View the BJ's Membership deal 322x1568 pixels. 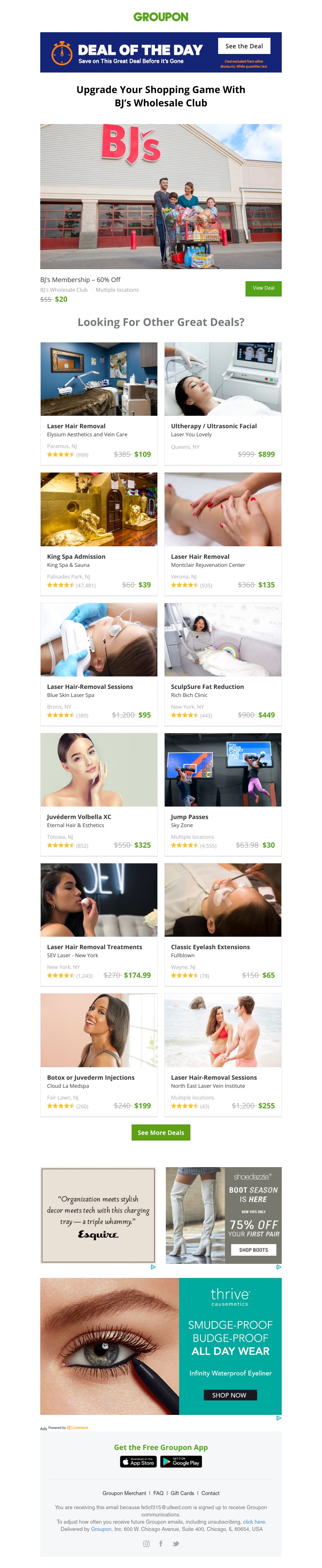click(263, 288)
